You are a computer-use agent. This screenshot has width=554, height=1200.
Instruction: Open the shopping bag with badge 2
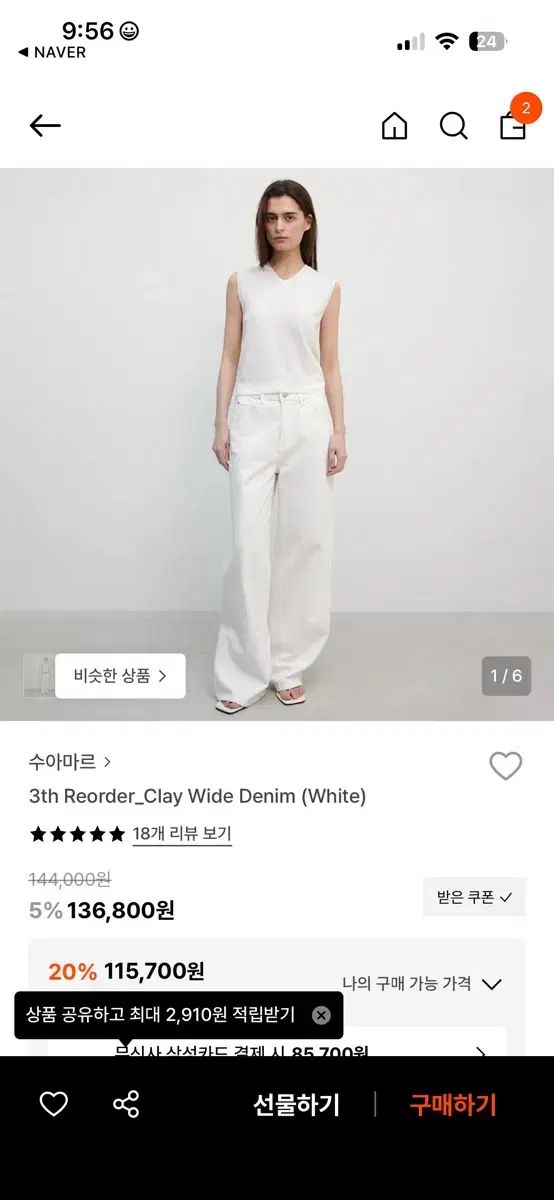[x=515, y=121]
